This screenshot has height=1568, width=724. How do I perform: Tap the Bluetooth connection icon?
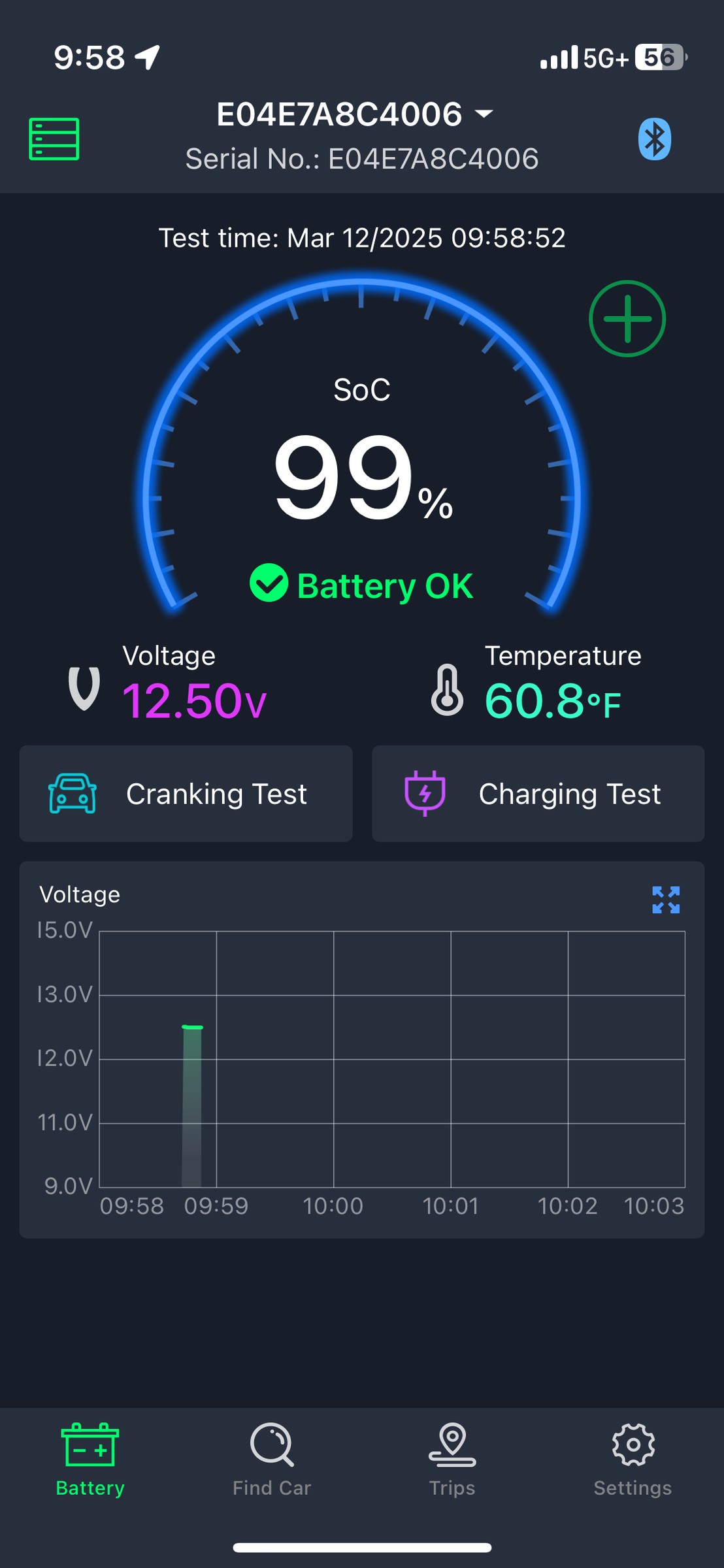(x=655, y=139)
